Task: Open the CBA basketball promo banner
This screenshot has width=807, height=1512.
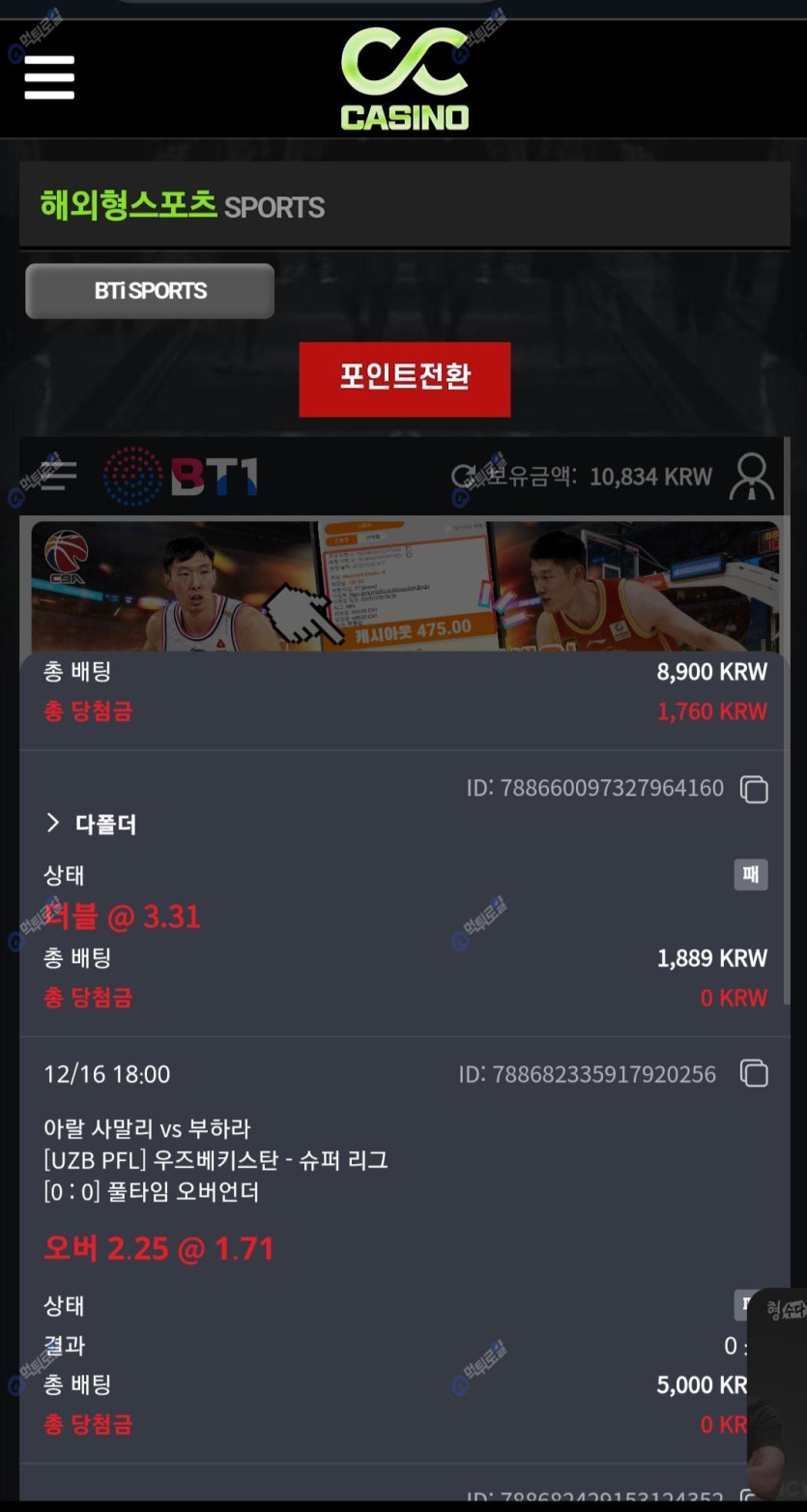Action: (404, 586)
